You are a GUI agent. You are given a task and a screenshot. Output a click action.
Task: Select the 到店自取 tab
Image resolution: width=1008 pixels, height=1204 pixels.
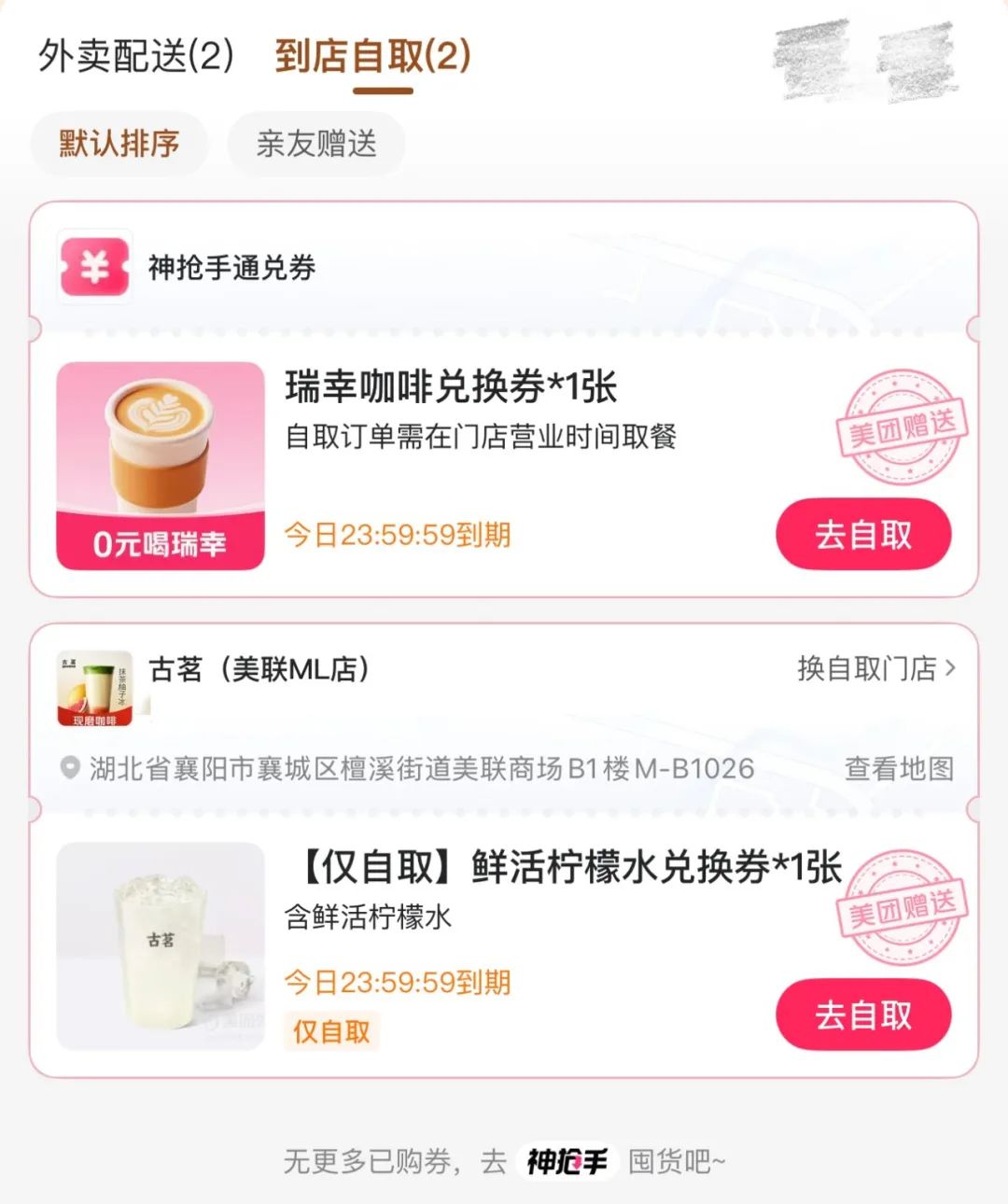[x=372, y=56]
